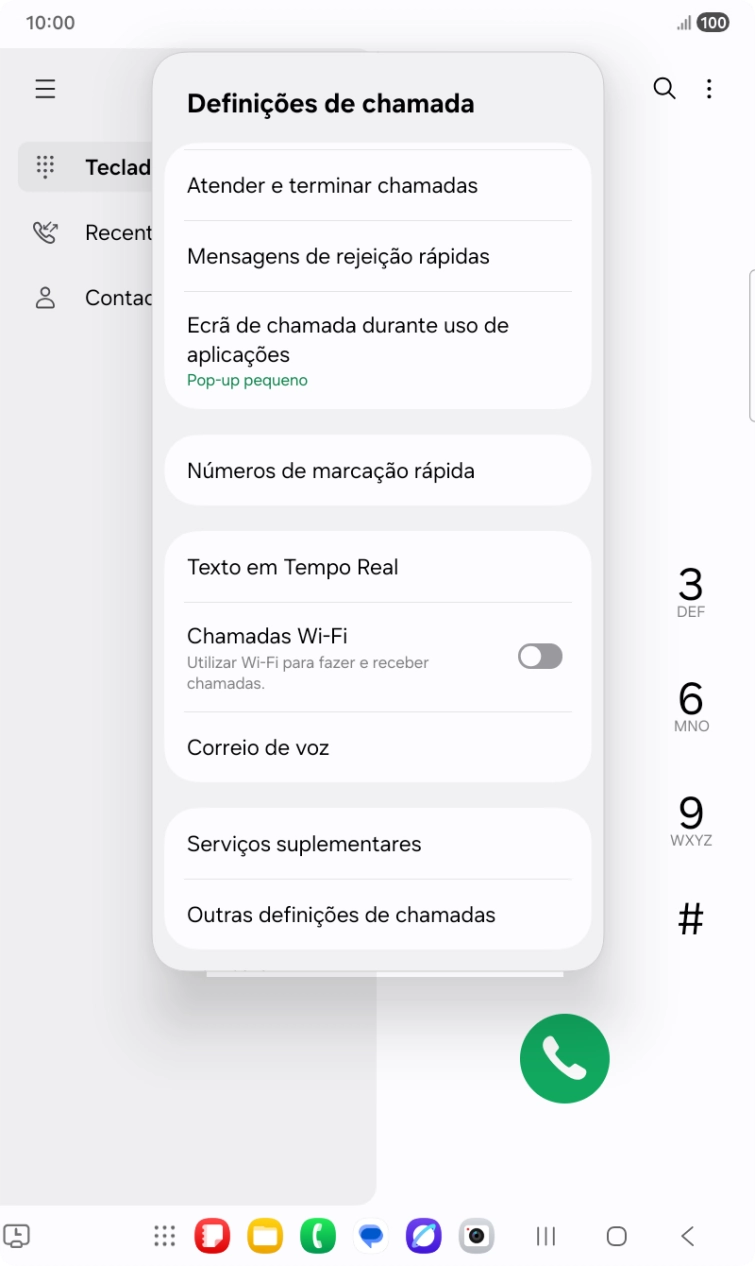755x1266 pixels.
Task: Open recent apps from the navigation bar
Action: (x=545, y=1236)
